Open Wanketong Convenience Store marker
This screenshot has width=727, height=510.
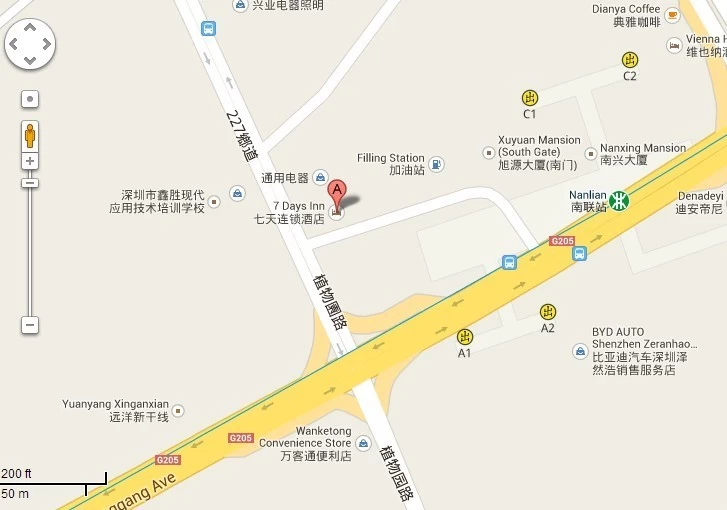tap(363, 443)
